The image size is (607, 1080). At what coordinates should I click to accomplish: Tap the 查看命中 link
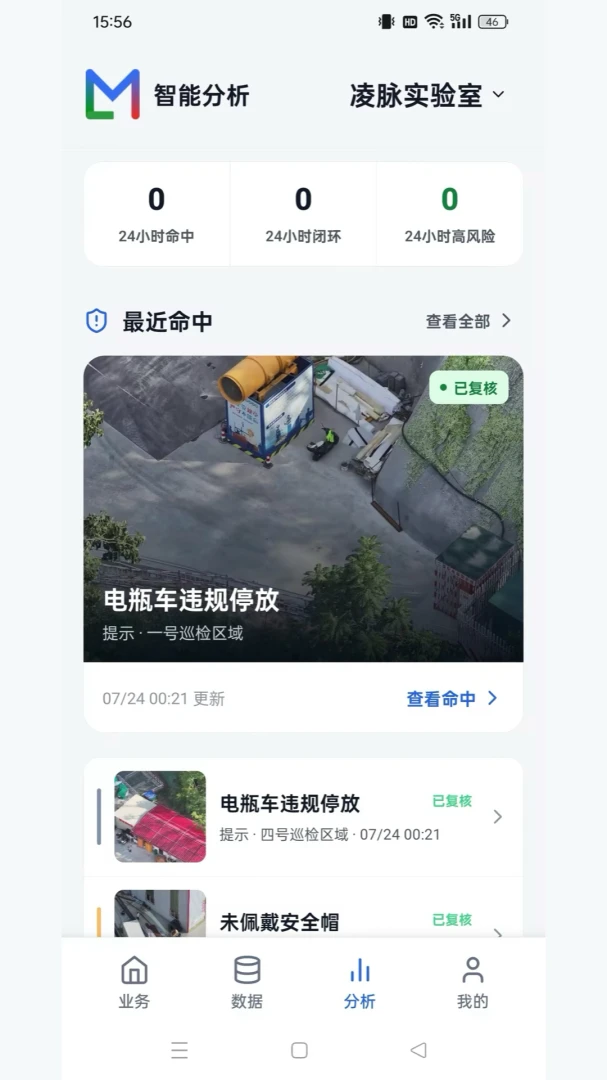pyautogui.click(x=452, y=698)
